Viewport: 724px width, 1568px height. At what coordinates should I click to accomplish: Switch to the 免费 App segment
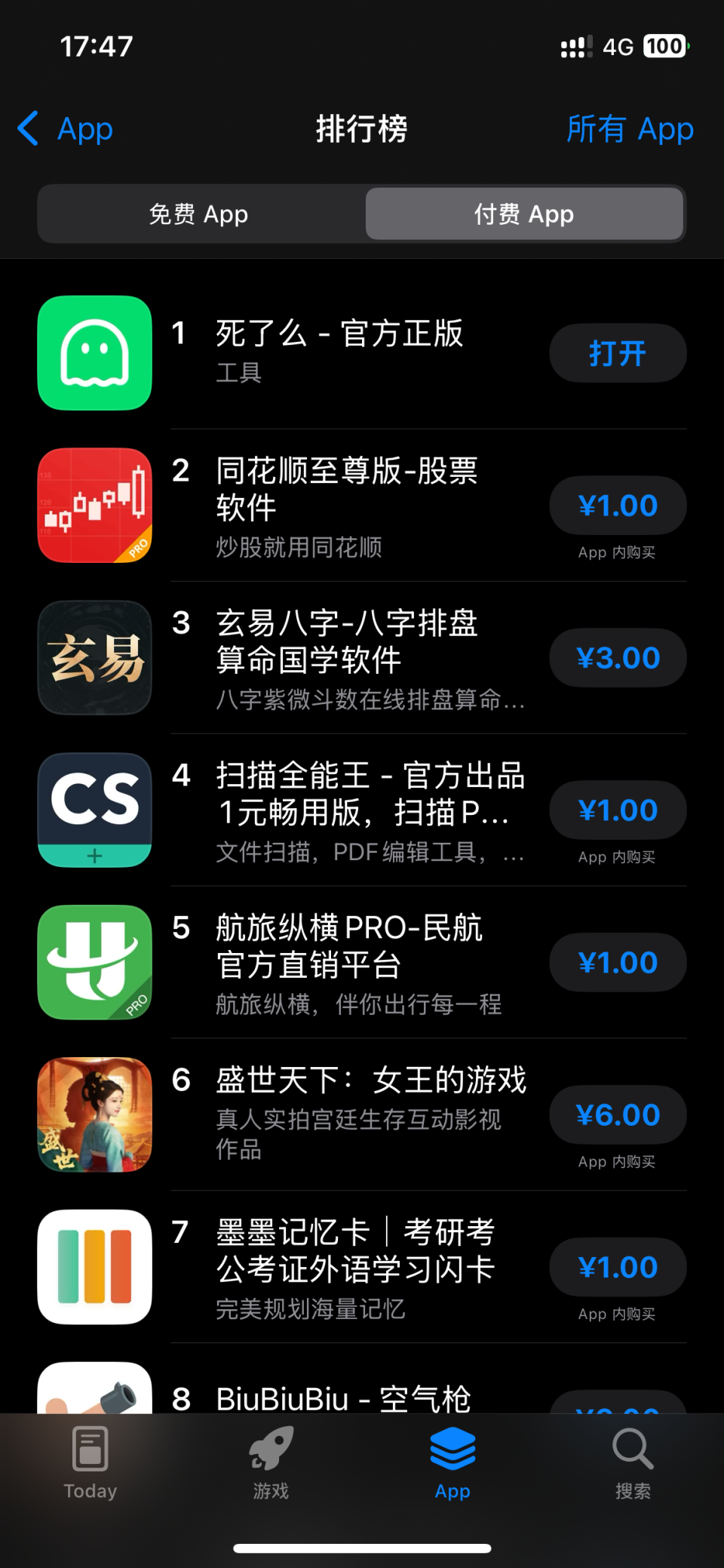tap(199, 214)
